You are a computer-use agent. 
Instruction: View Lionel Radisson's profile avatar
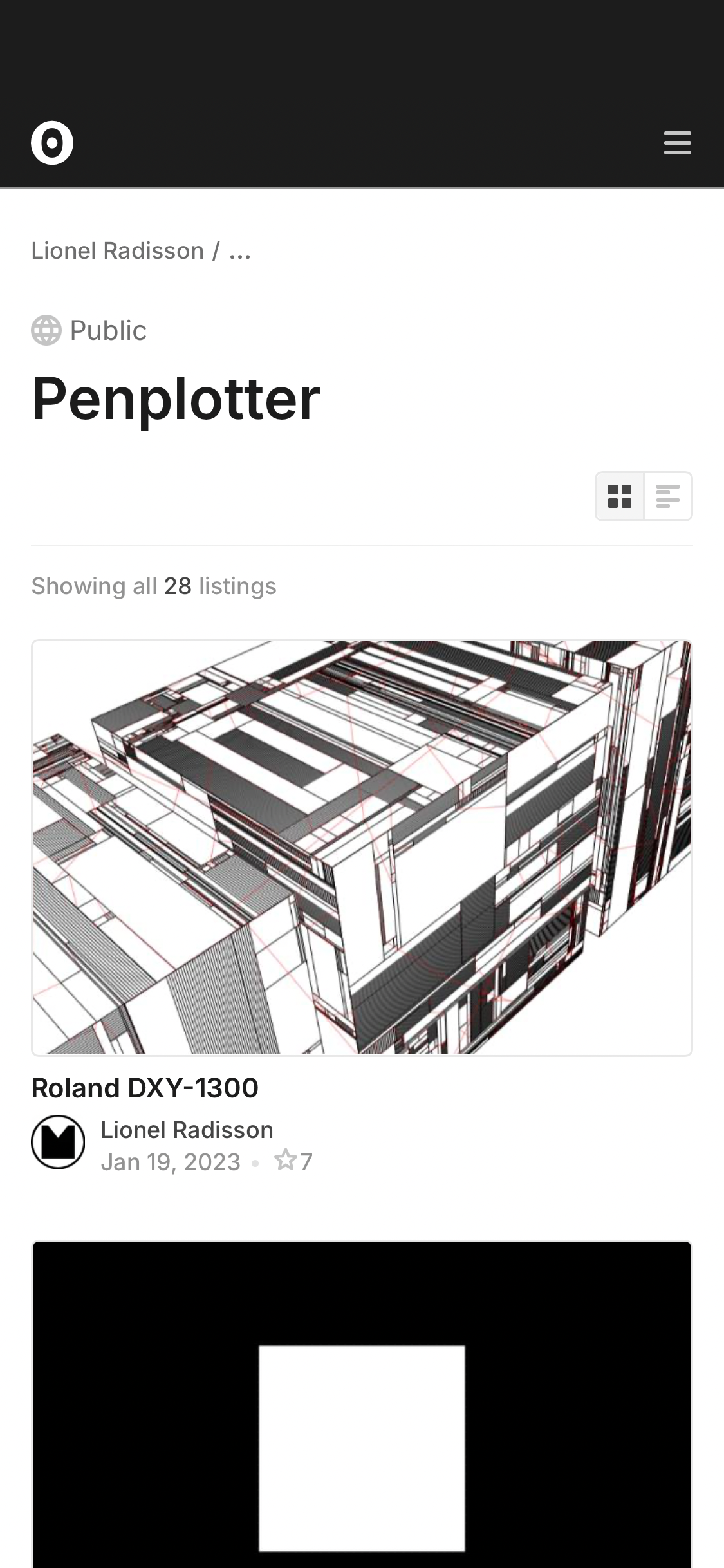(x=58, y=1142)
